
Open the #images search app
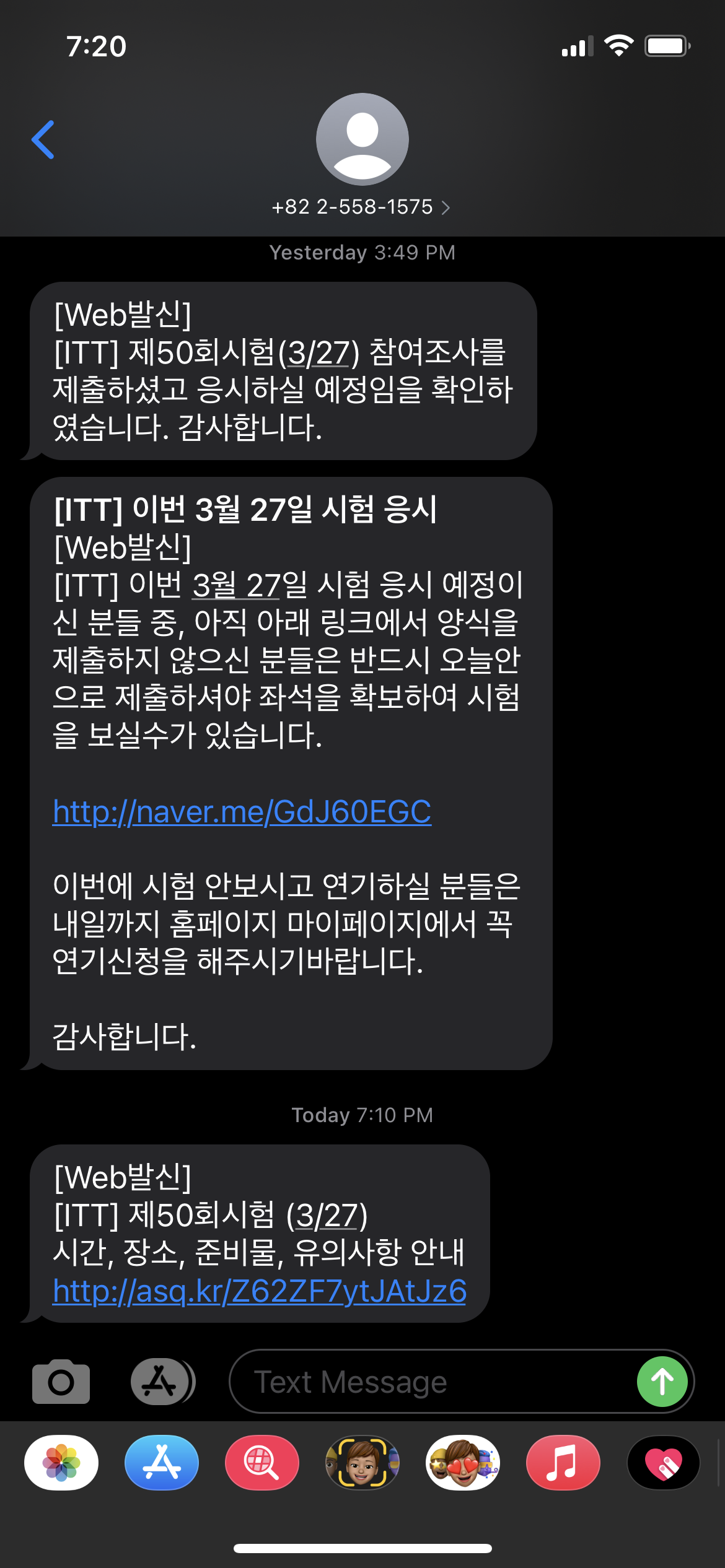[x=262, y=1463]
